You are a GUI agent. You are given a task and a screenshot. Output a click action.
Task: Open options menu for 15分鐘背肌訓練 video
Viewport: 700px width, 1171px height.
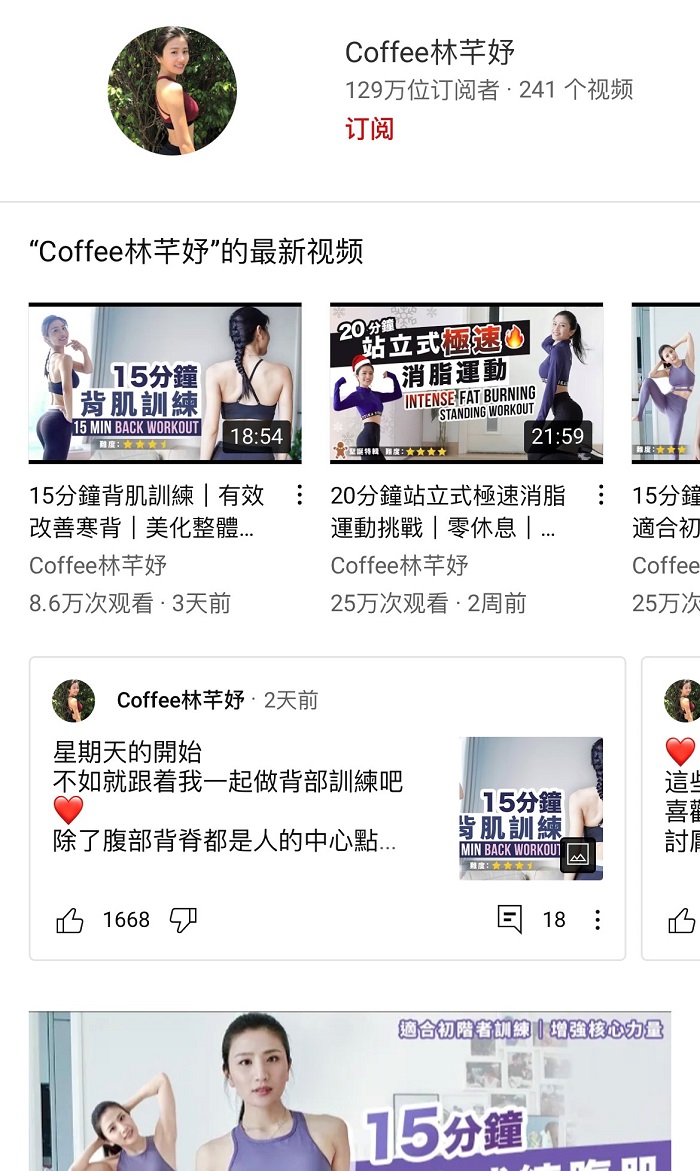(x=298, y=495)
